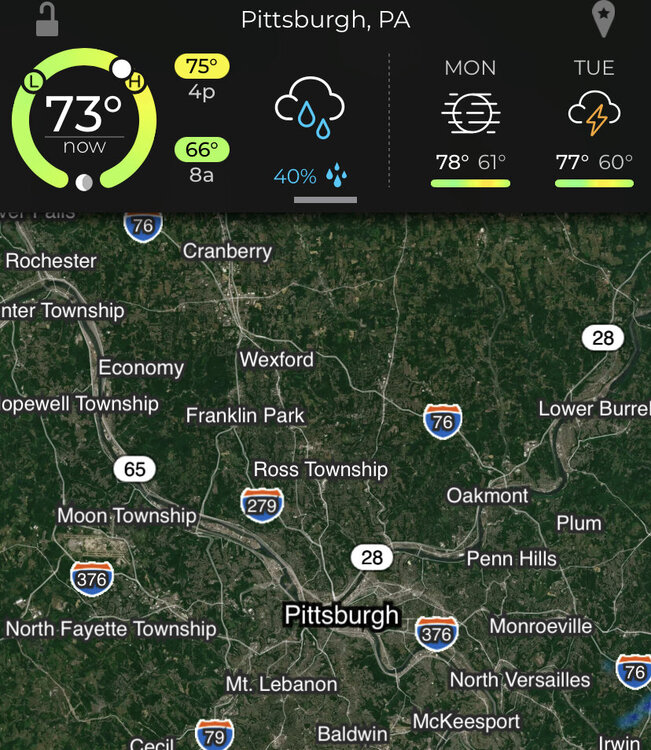Tap the 75° high at 4p

click(202, 77)
